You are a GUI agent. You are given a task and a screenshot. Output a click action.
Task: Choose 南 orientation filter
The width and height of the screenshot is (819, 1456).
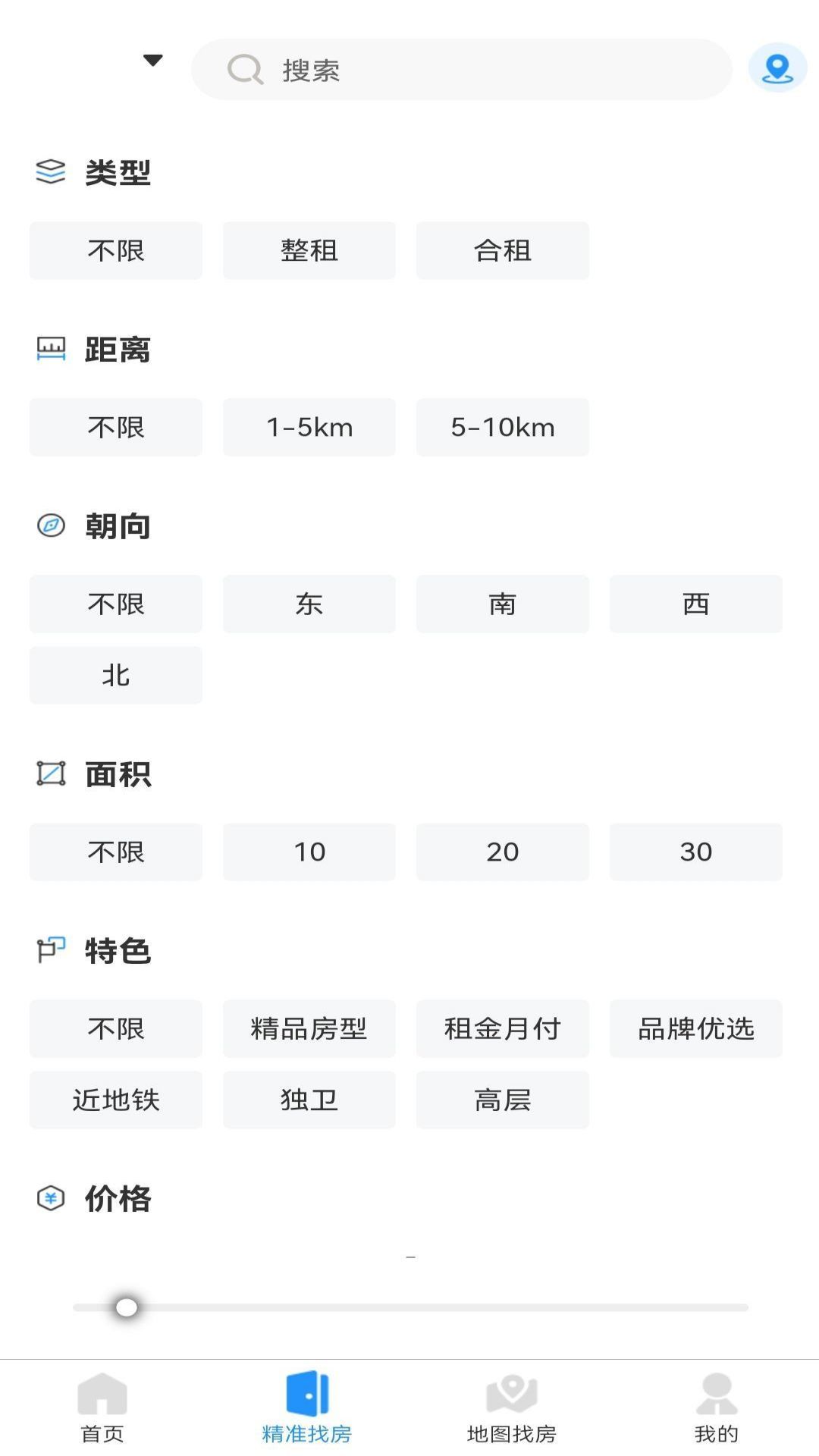502,604
